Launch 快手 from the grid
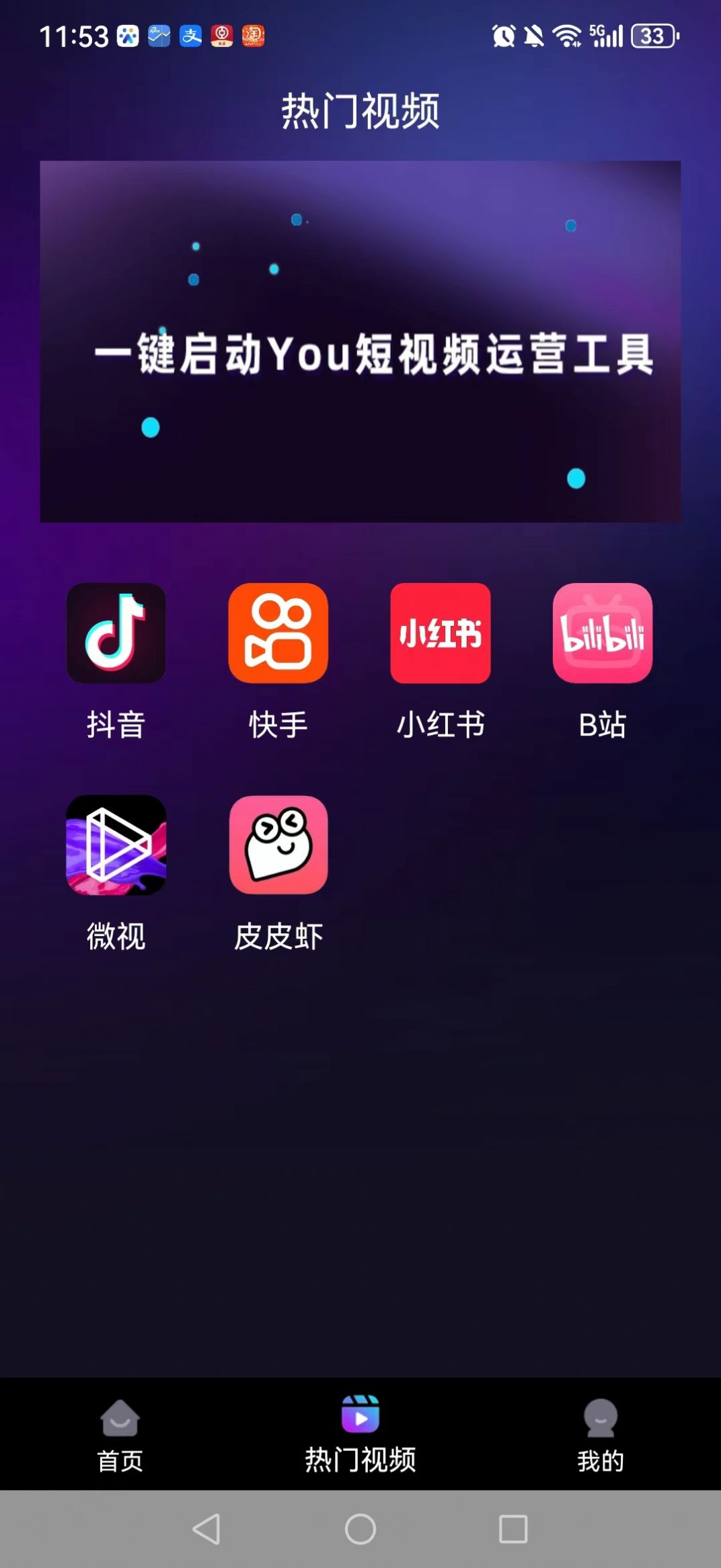This screenshot has width=721, height=1568. point(278,633)
